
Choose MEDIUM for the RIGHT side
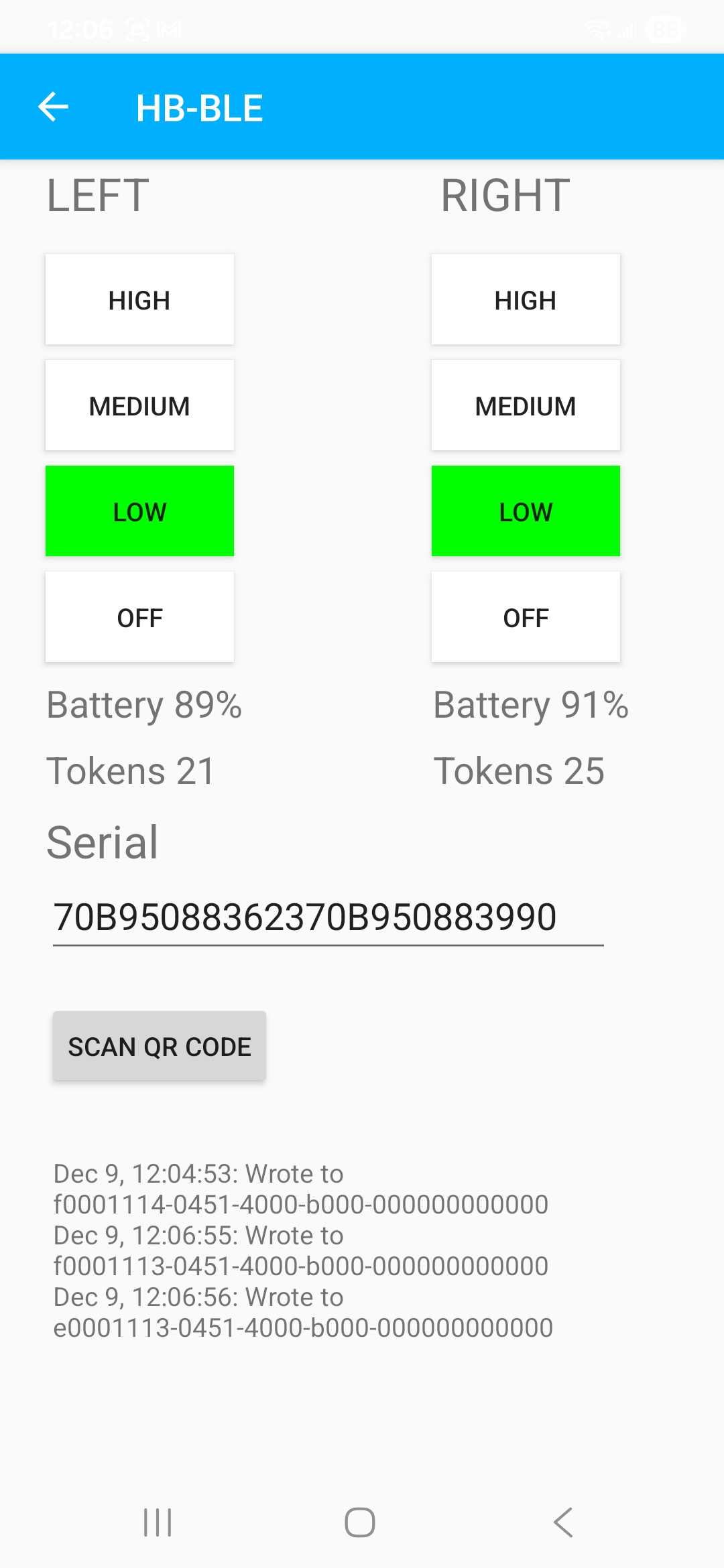tap(526, 405)
